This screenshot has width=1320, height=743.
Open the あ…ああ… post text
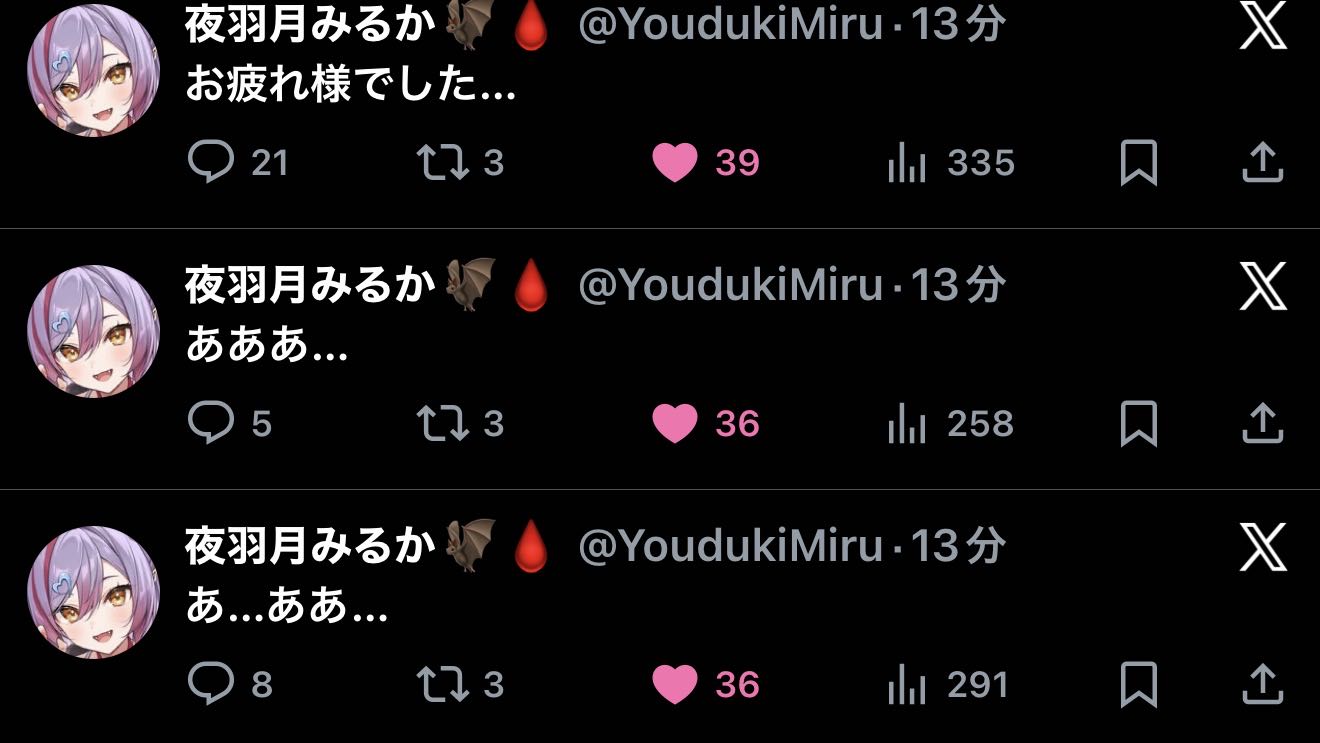click(x=287, y=607)
